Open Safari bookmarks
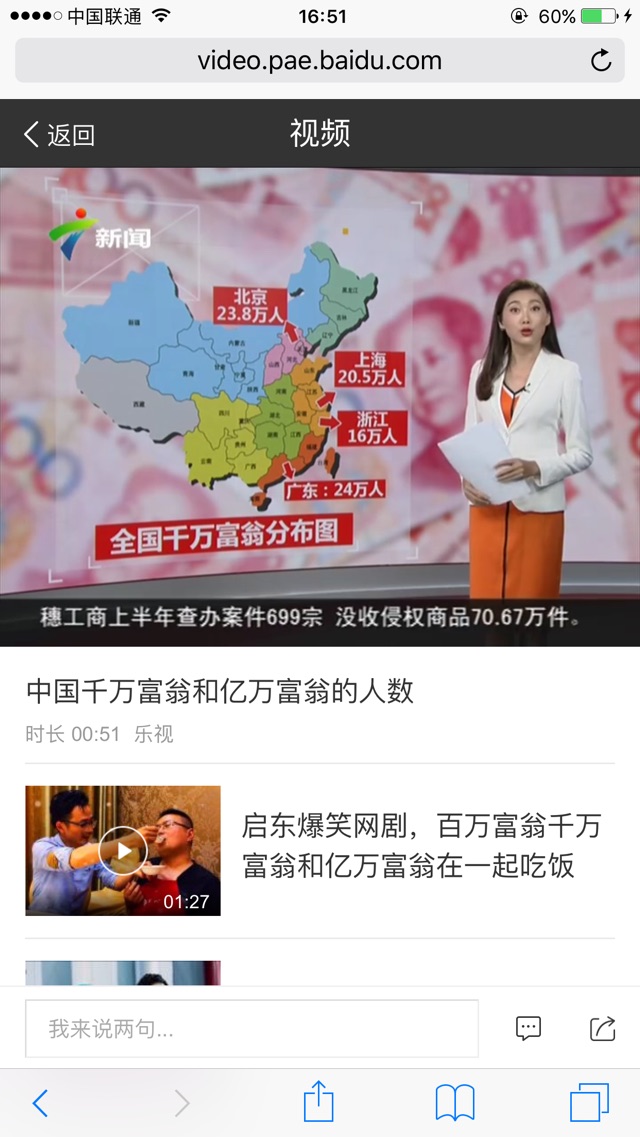 [455, 1103]
